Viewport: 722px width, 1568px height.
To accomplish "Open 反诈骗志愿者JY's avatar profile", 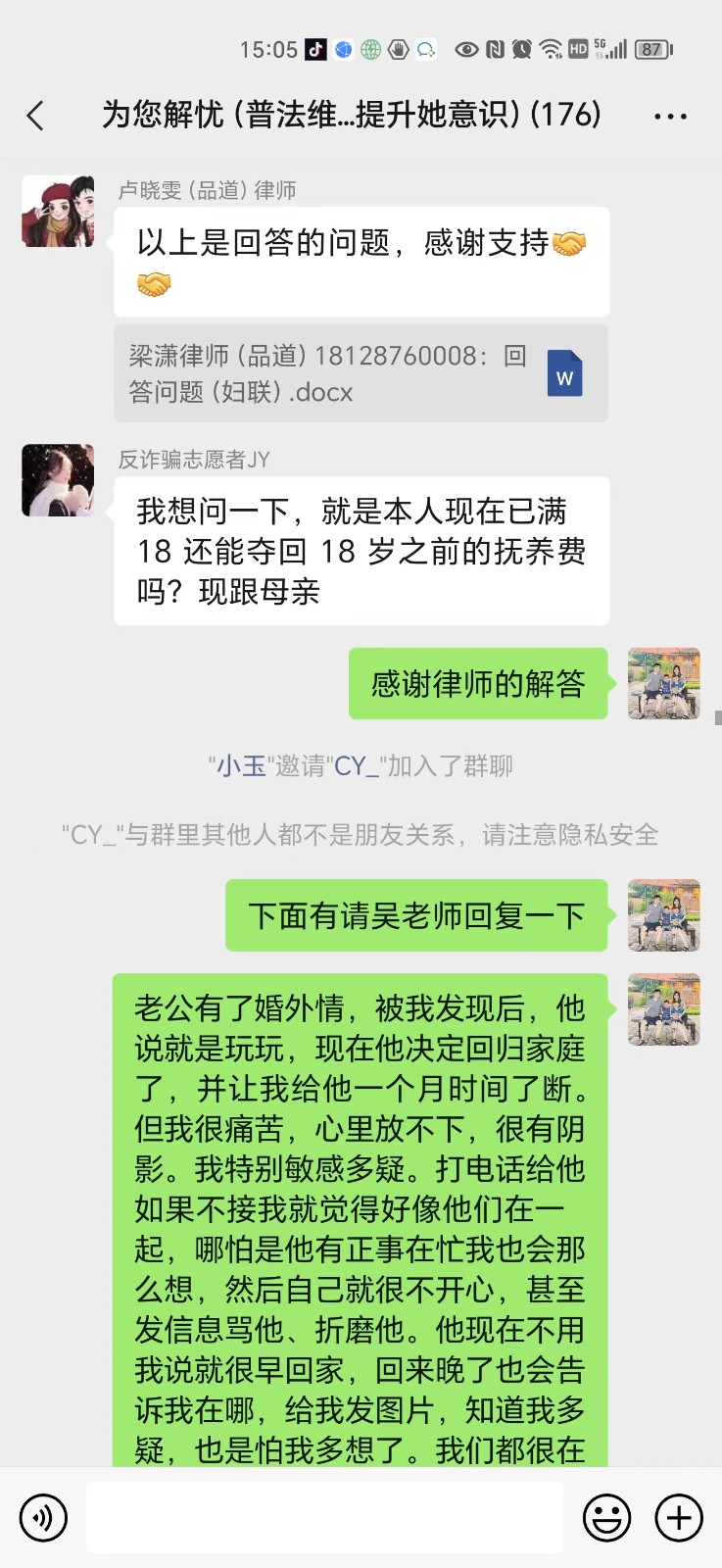I will (x=58, y=480).
